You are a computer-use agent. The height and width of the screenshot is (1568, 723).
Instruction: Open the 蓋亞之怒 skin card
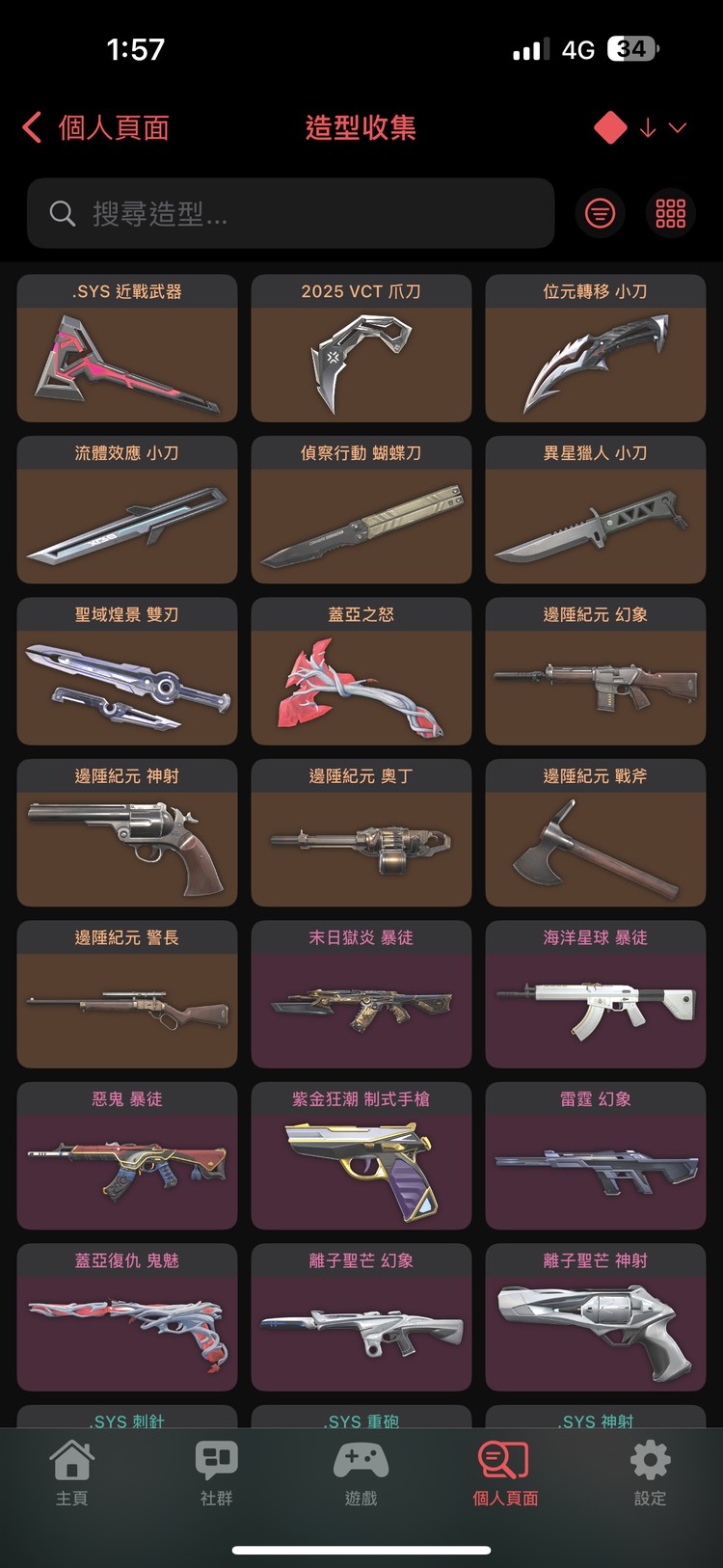pos(361,672)
